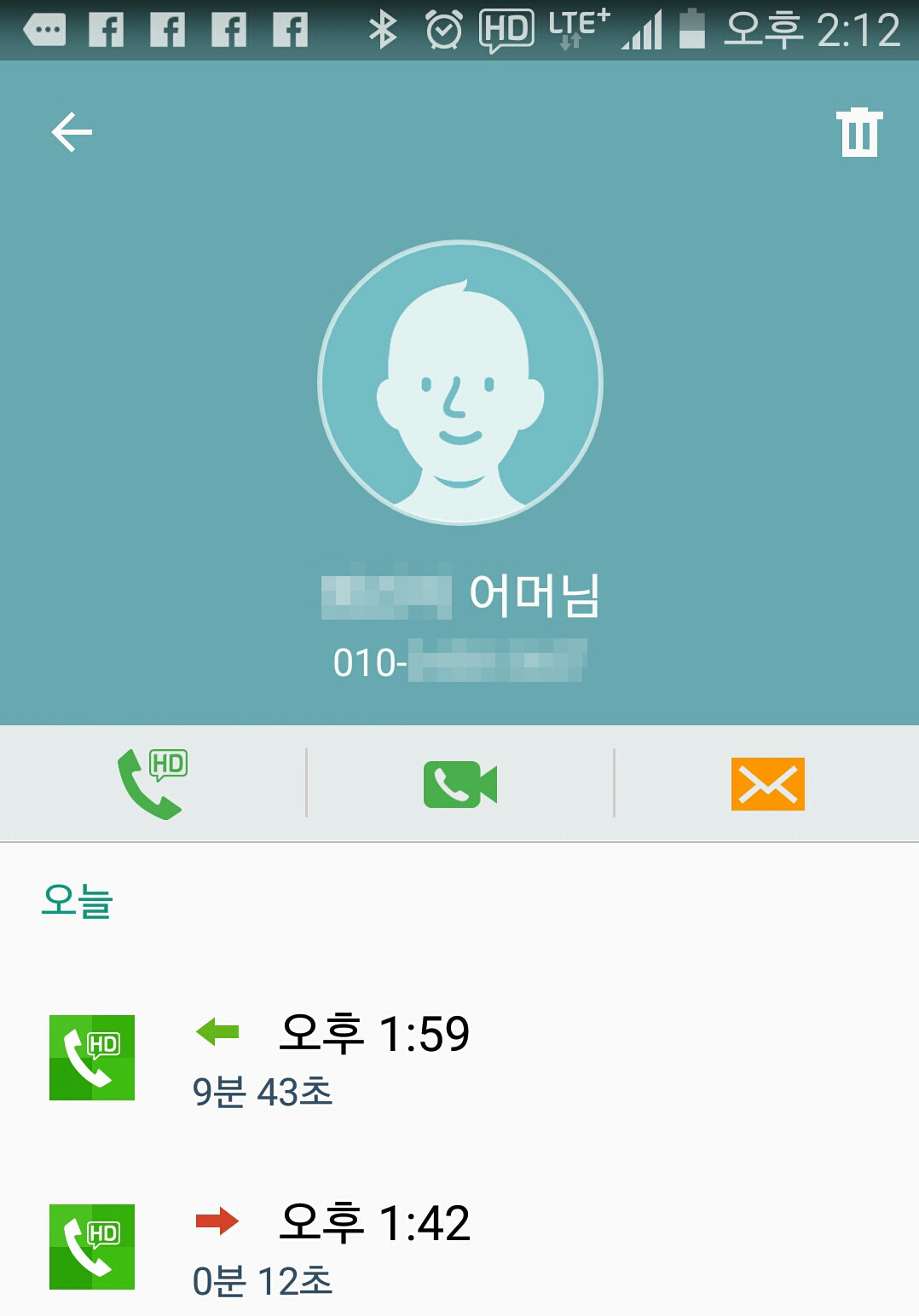Start an HD voice call
The width and height of the screenshot is (919, 1316).
click(x=153, y=784)
